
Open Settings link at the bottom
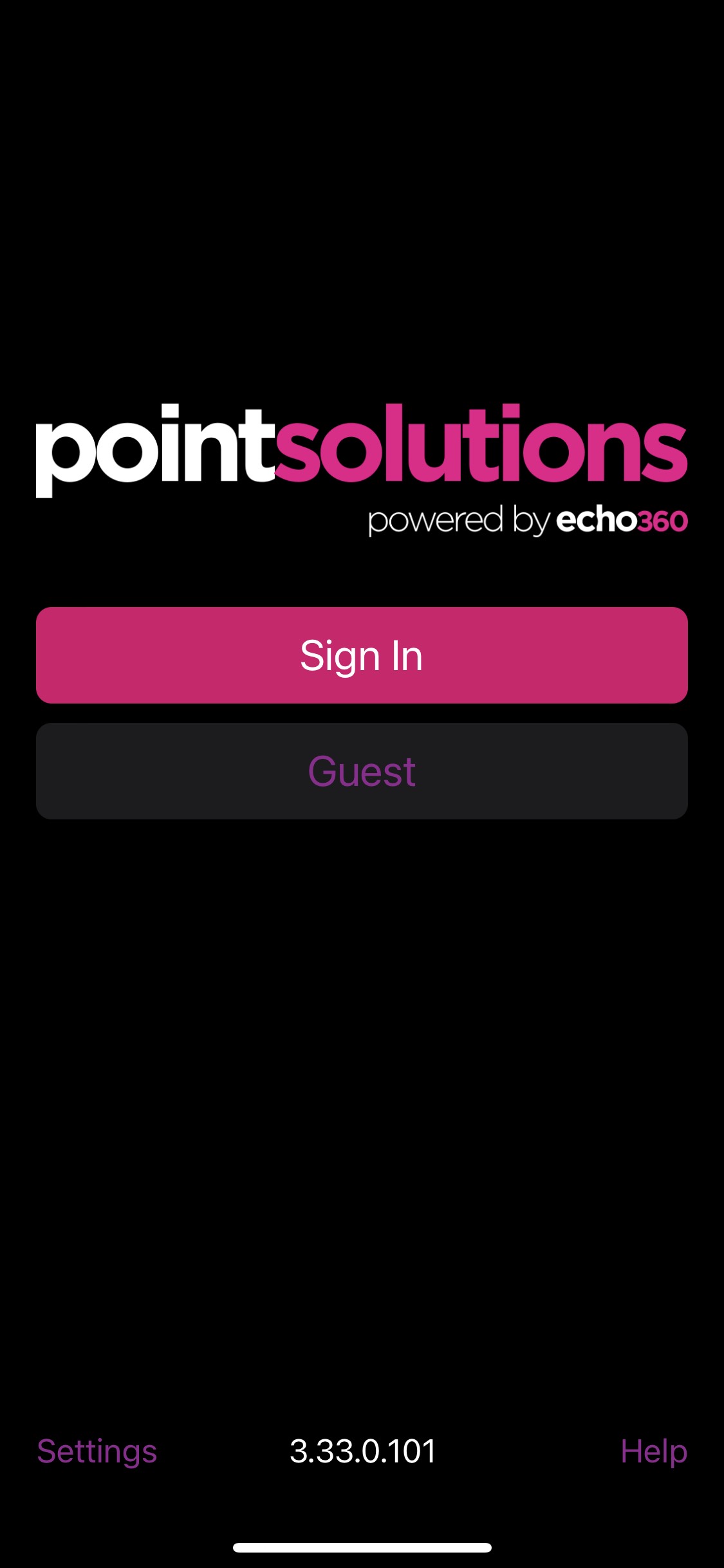(97, 1451)
